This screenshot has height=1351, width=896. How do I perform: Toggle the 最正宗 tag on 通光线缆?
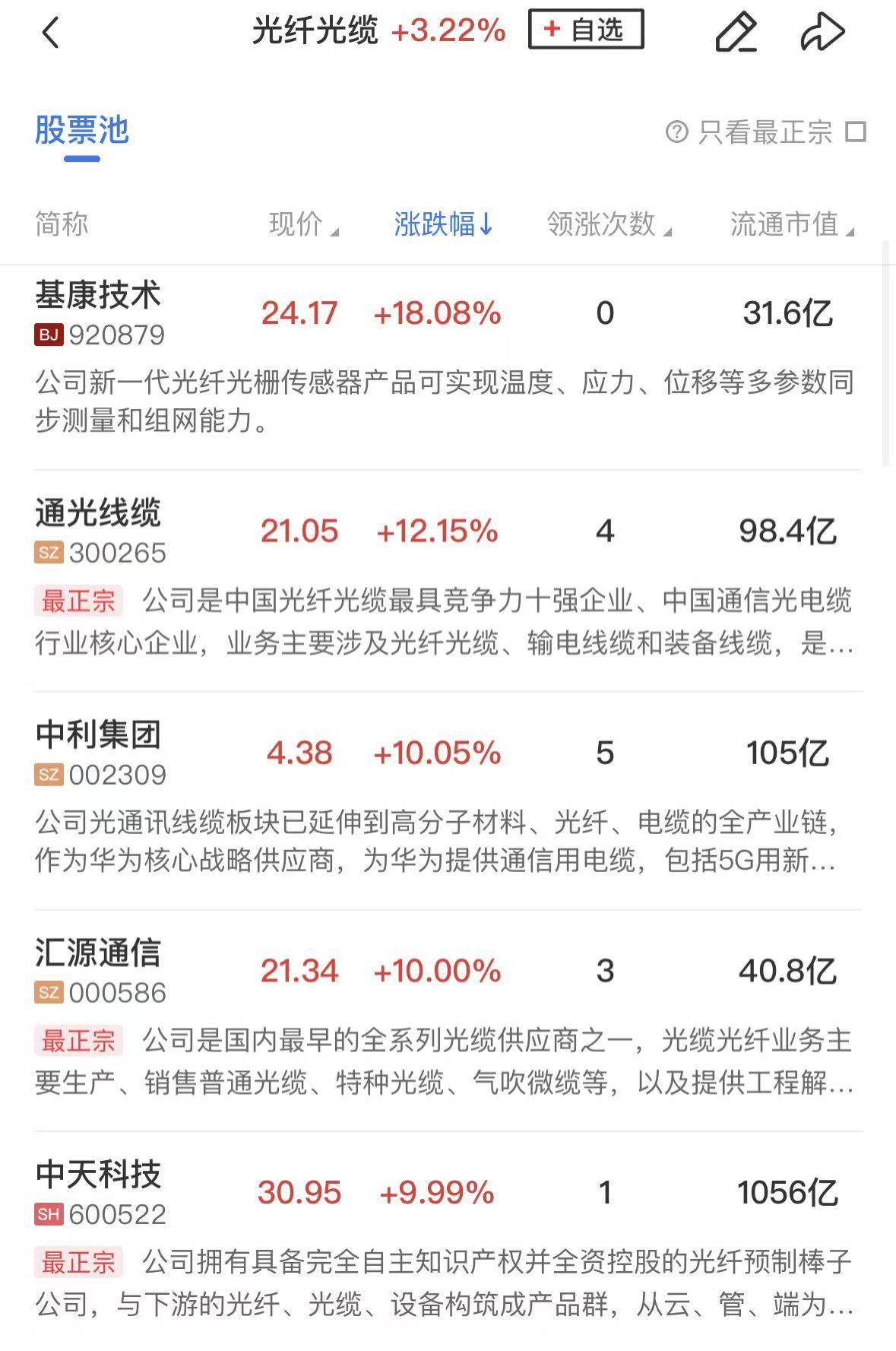pyautogui.click(x=78, y=600)
